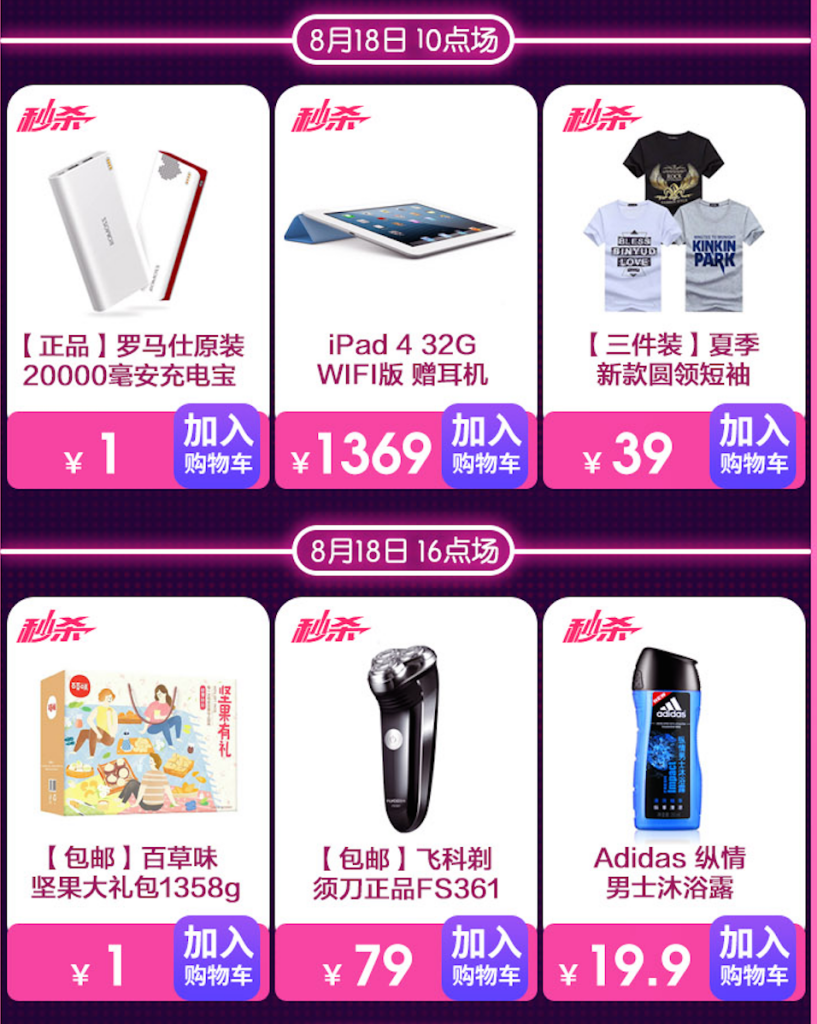Add Adidas shower gel to cart

click(753, 958)
